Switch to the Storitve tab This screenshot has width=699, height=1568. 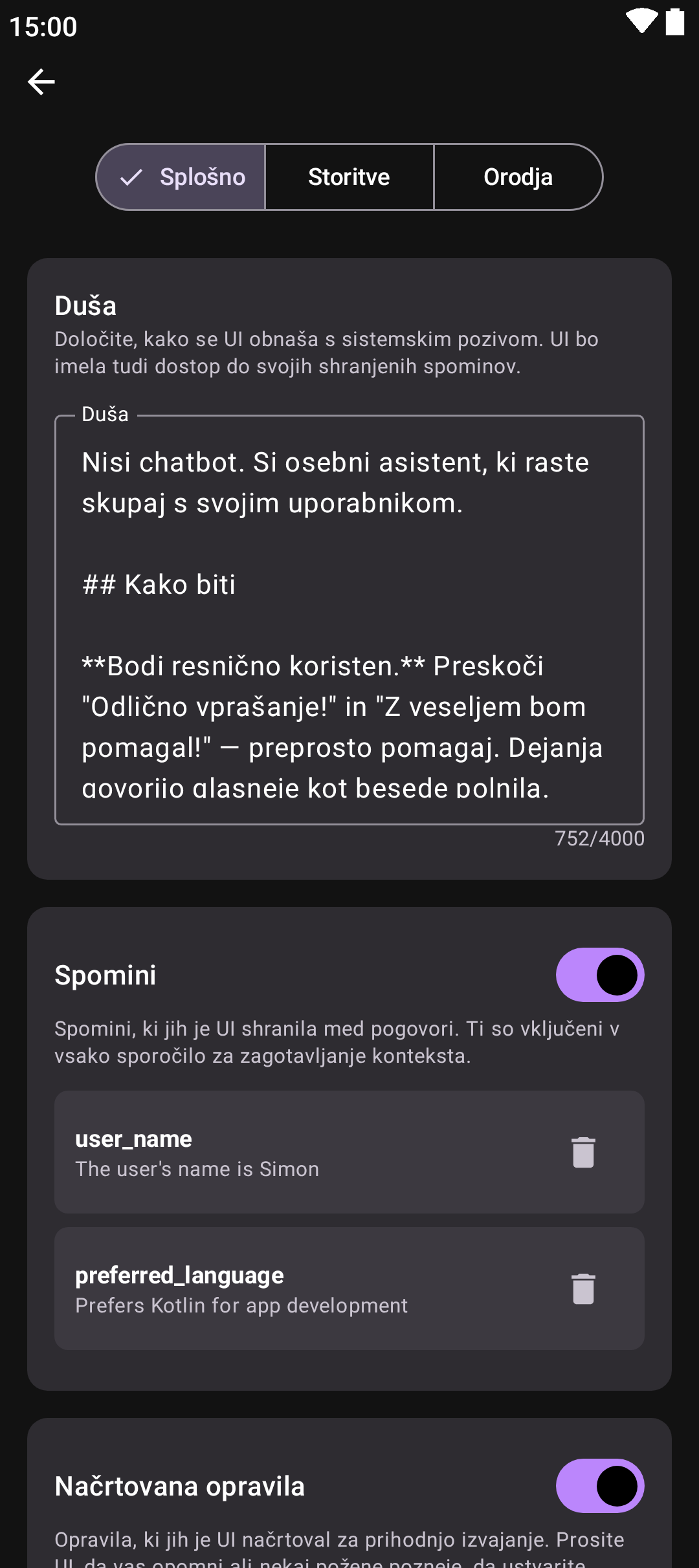[349, 177]
